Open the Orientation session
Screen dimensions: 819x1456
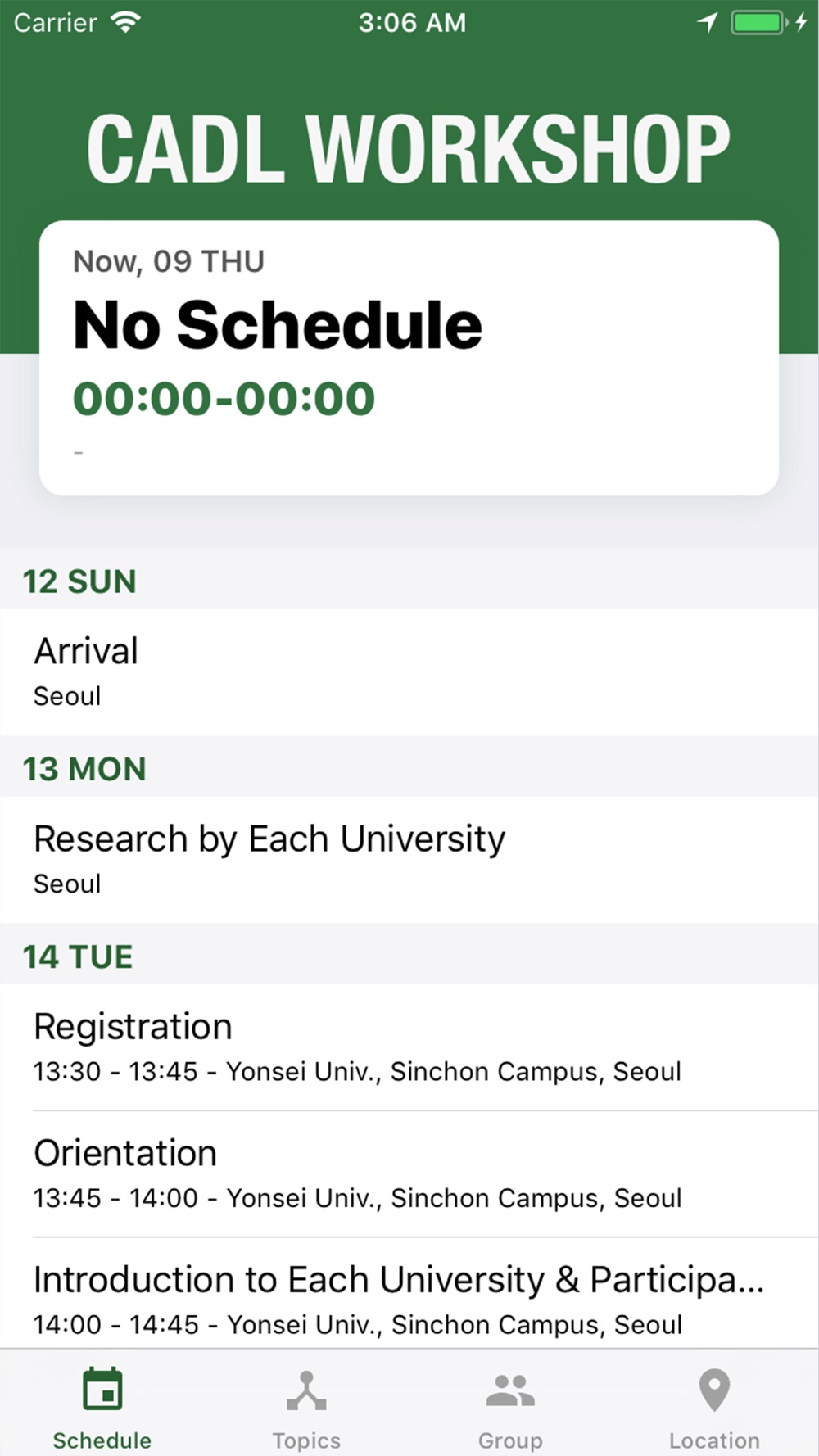(x=409, y=1174)
